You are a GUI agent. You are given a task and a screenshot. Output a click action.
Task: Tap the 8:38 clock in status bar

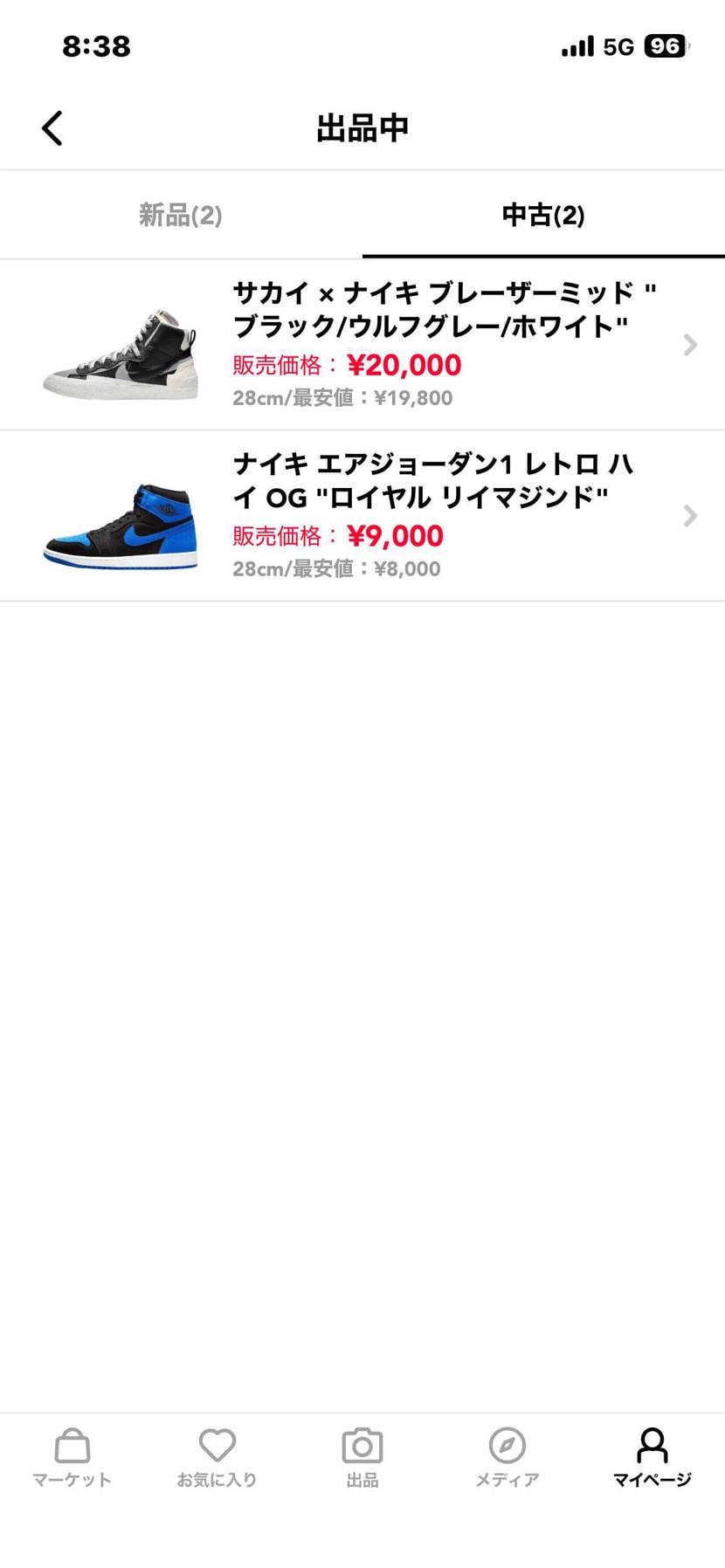pyautogui.click(x=96, y=46)
